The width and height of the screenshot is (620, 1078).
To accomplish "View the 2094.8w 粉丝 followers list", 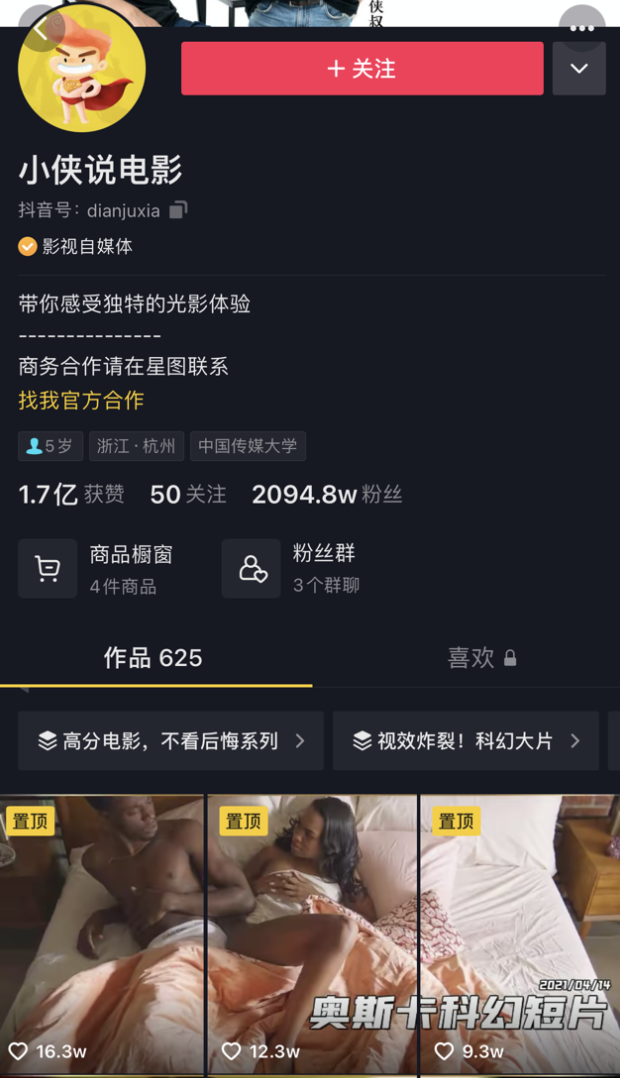I will 327,494.
